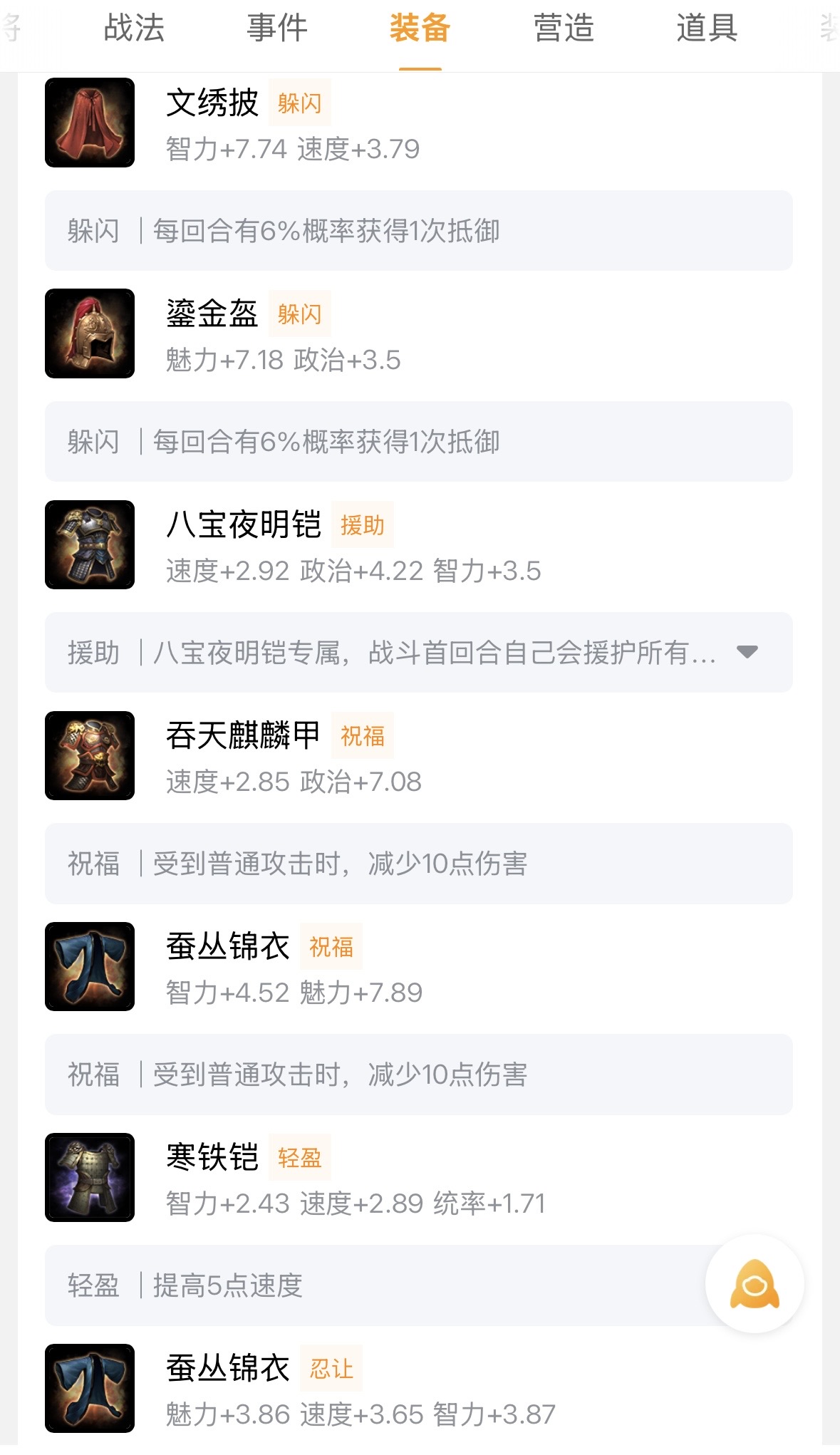
Task: Go to the 道具 tab
Action: (706, 29)
